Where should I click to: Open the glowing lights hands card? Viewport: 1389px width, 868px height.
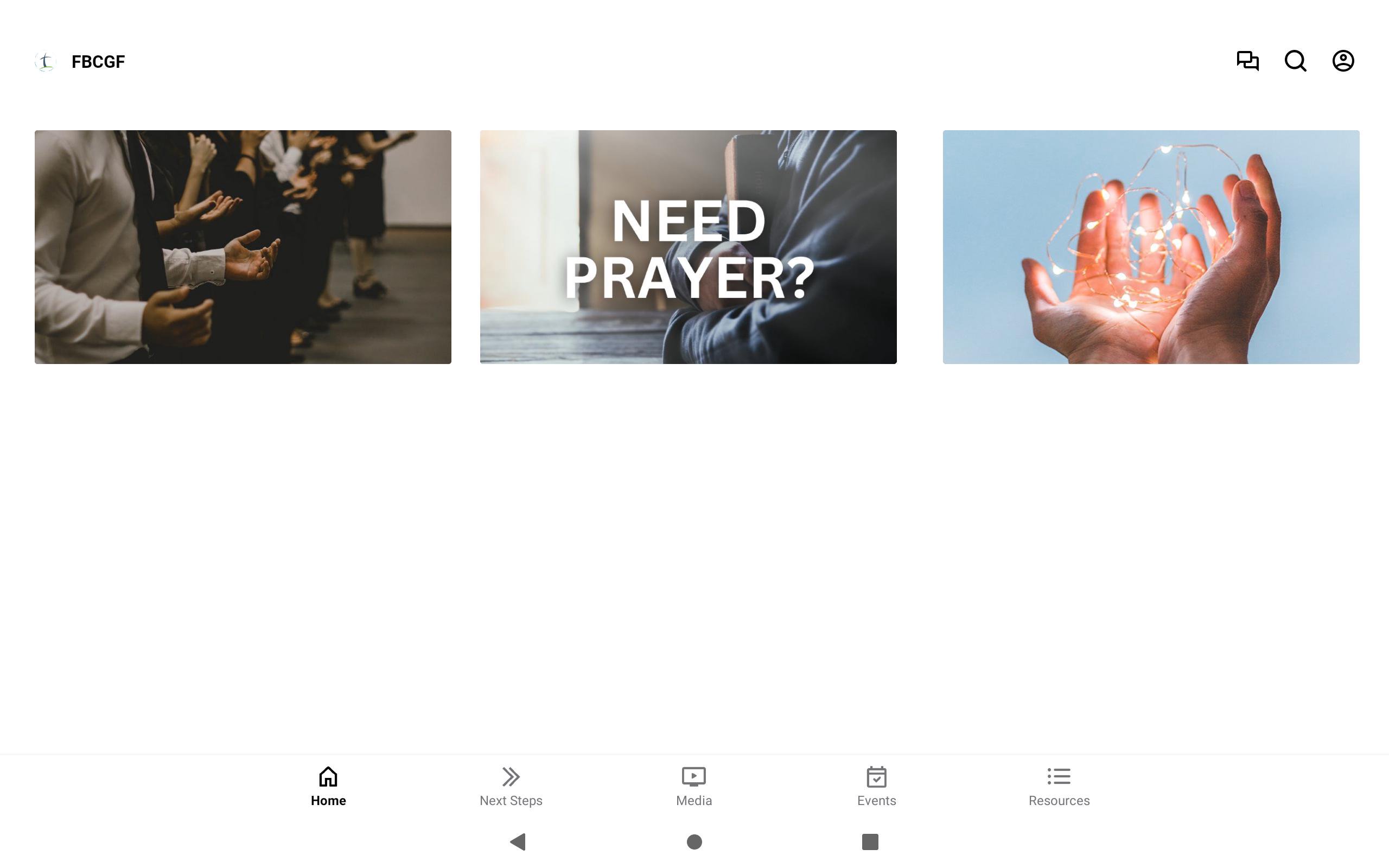tap(1151, 247)
